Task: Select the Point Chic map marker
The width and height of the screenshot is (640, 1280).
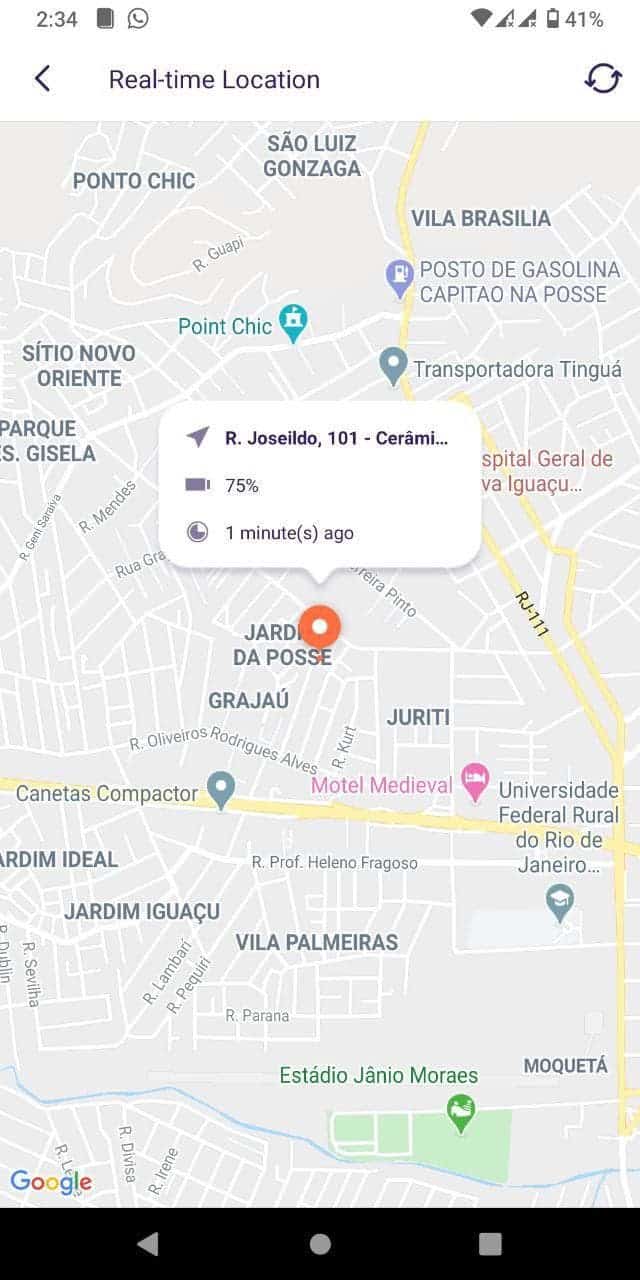Action: coord(293,323)
